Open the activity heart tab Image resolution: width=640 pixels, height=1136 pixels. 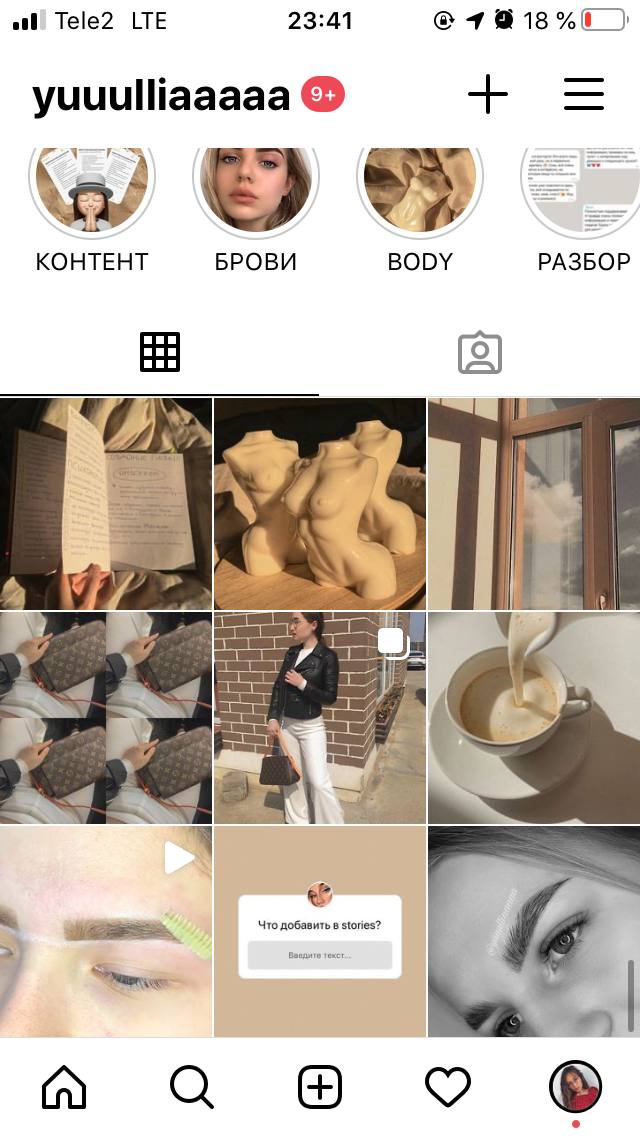(447, 1087)
